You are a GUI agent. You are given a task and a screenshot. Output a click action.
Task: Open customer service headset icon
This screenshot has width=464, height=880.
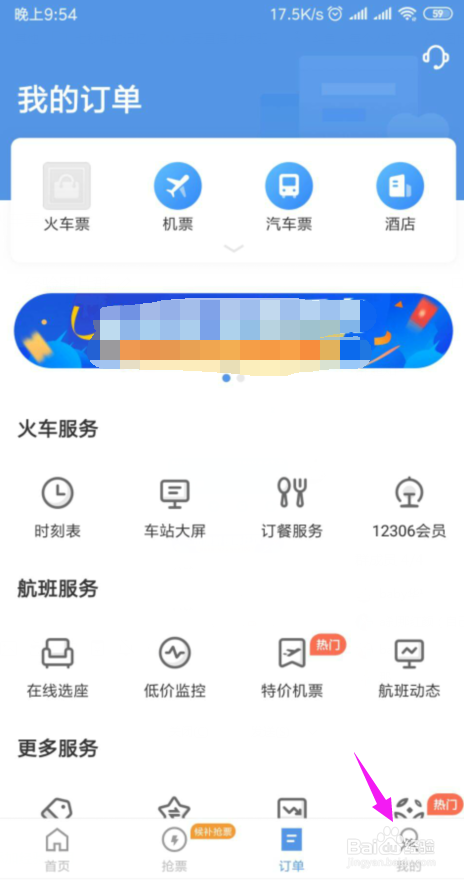[436, 57]
